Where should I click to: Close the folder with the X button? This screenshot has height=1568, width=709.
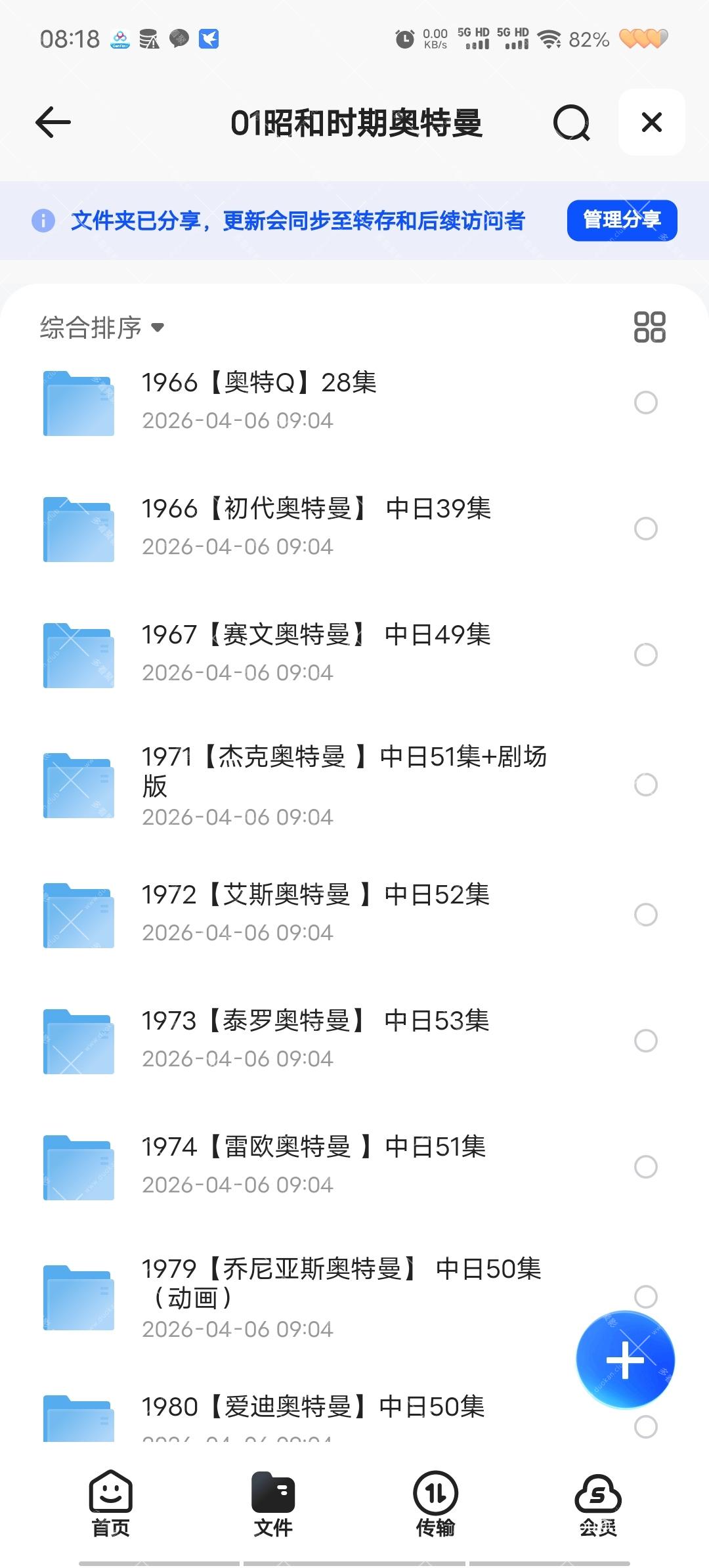tap(651, 123)
